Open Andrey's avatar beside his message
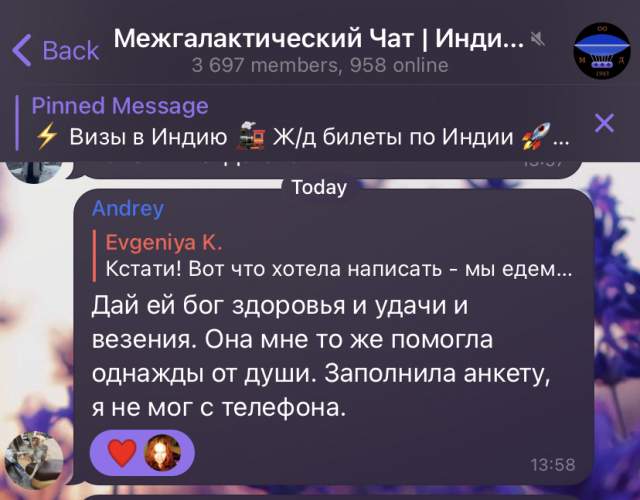640x500 pixels. pos(33,461)
